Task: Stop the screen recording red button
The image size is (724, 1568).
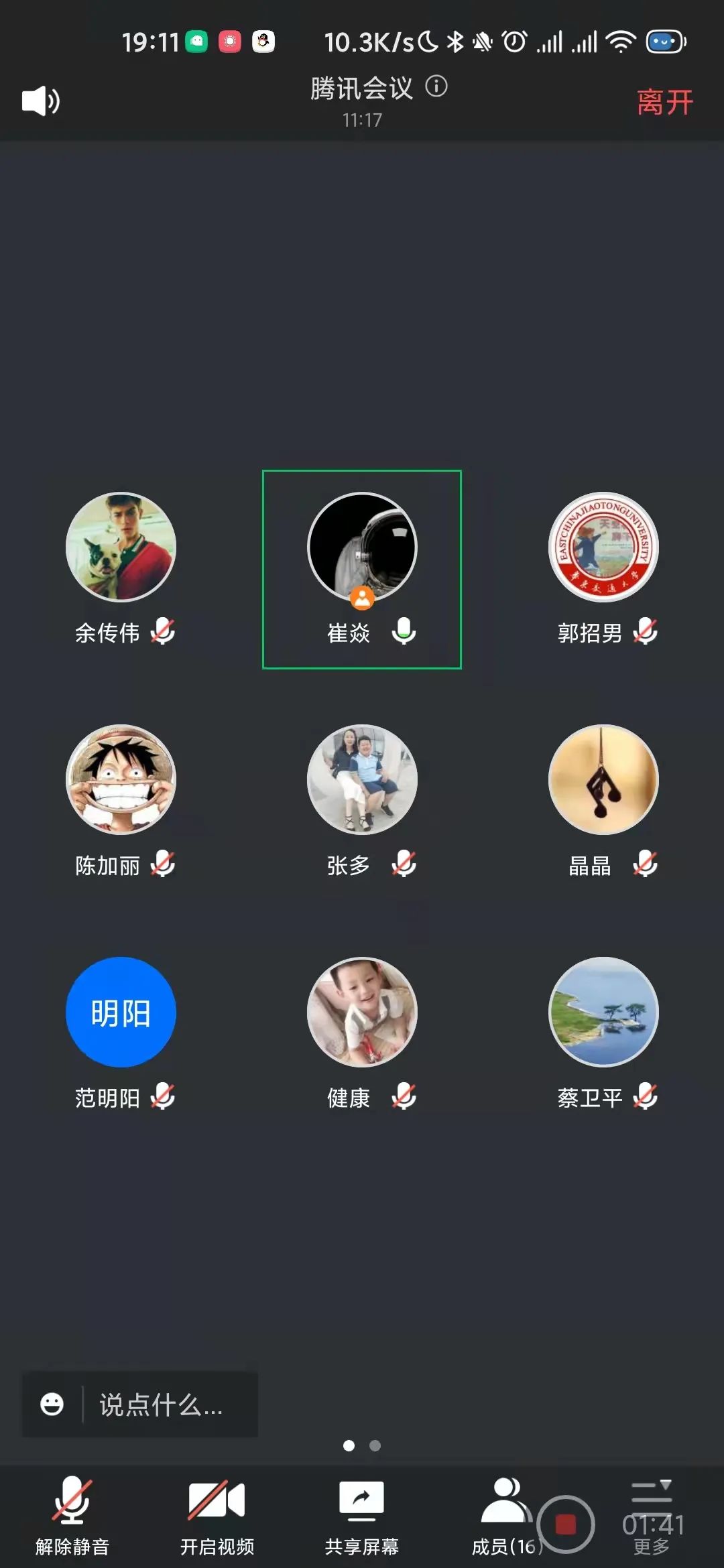Action: tap(566, 1524)
